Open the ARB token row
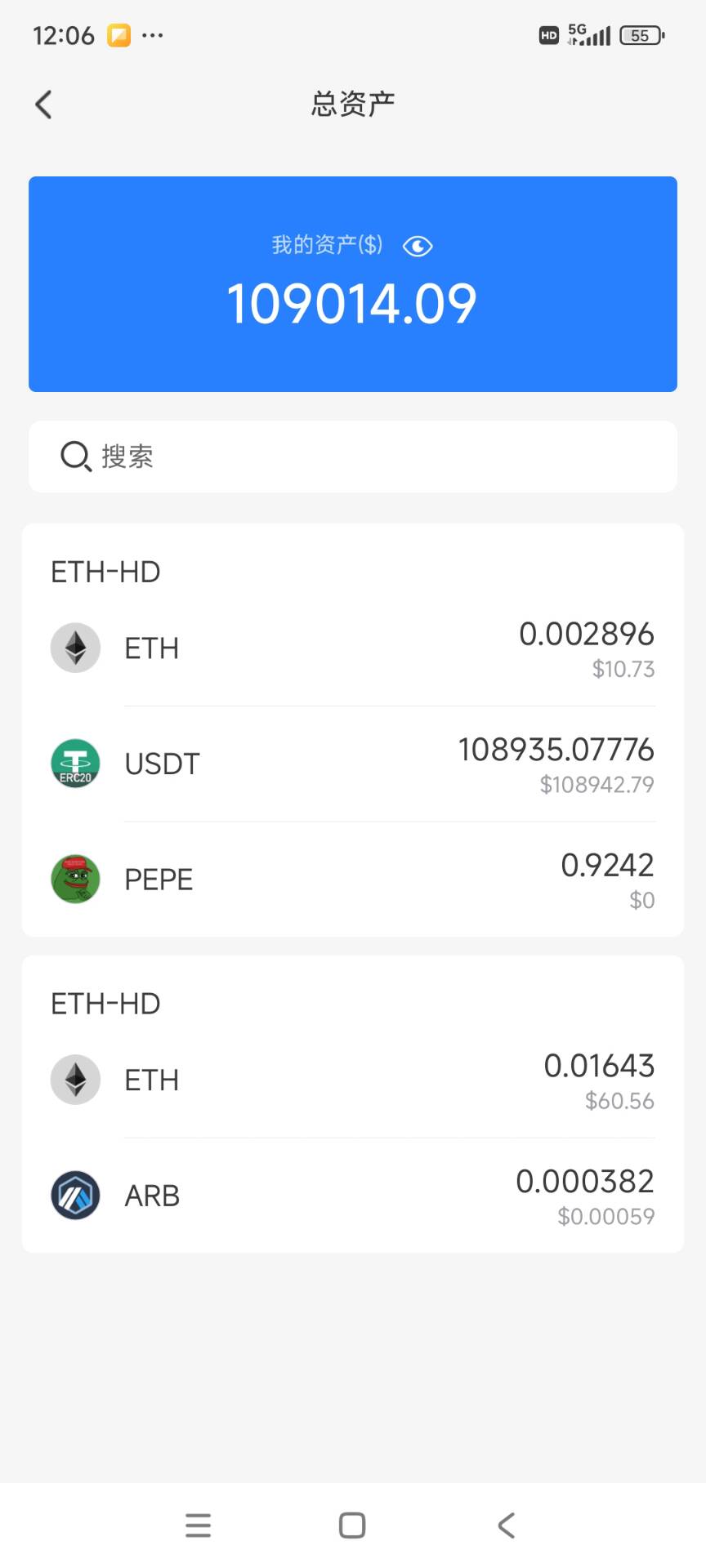 [x=353, y=1196]
